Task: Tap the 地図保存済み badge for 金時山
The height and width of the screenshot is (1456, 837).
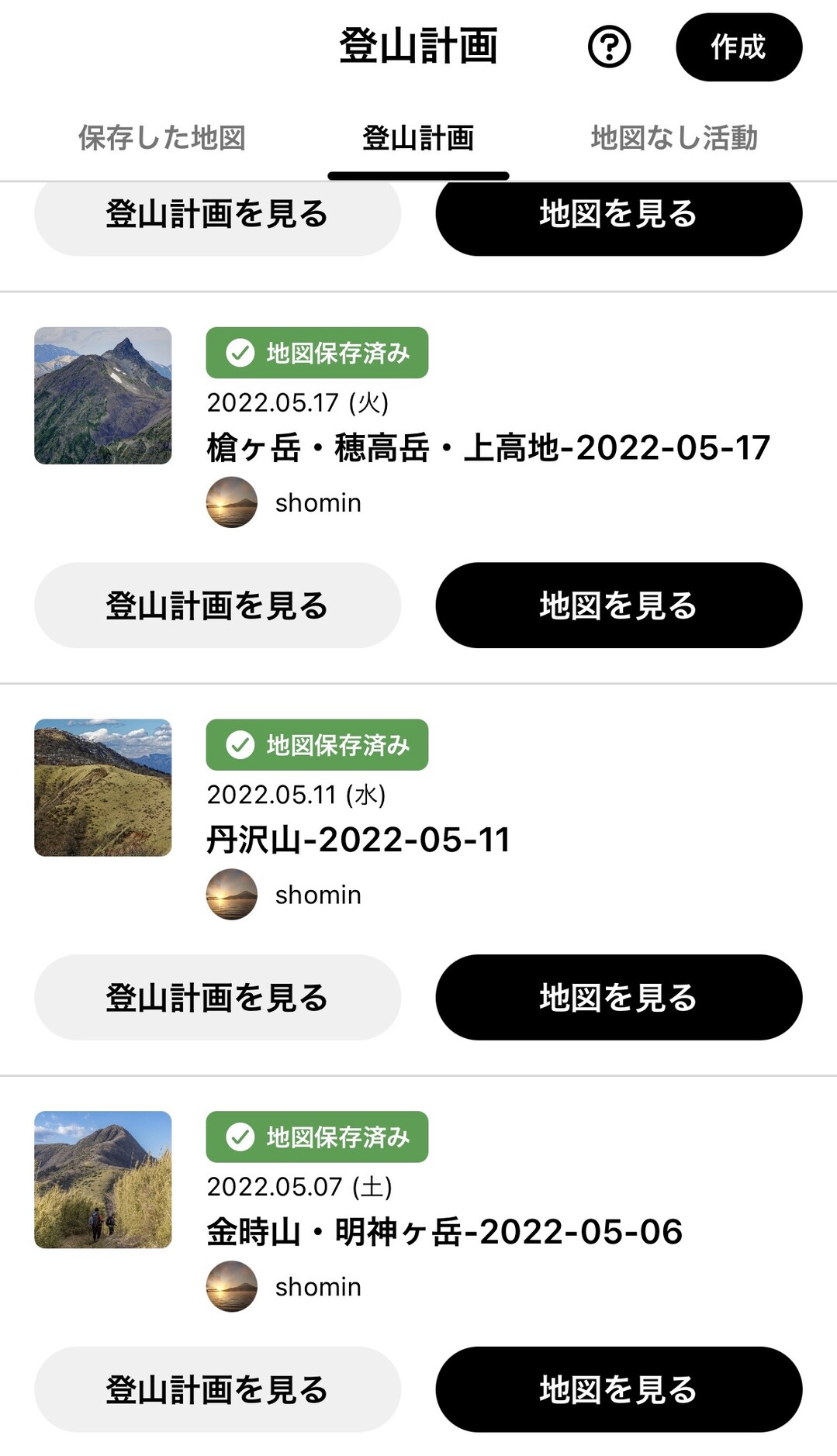Action: pyautogui.click(x=316, y=1137)
